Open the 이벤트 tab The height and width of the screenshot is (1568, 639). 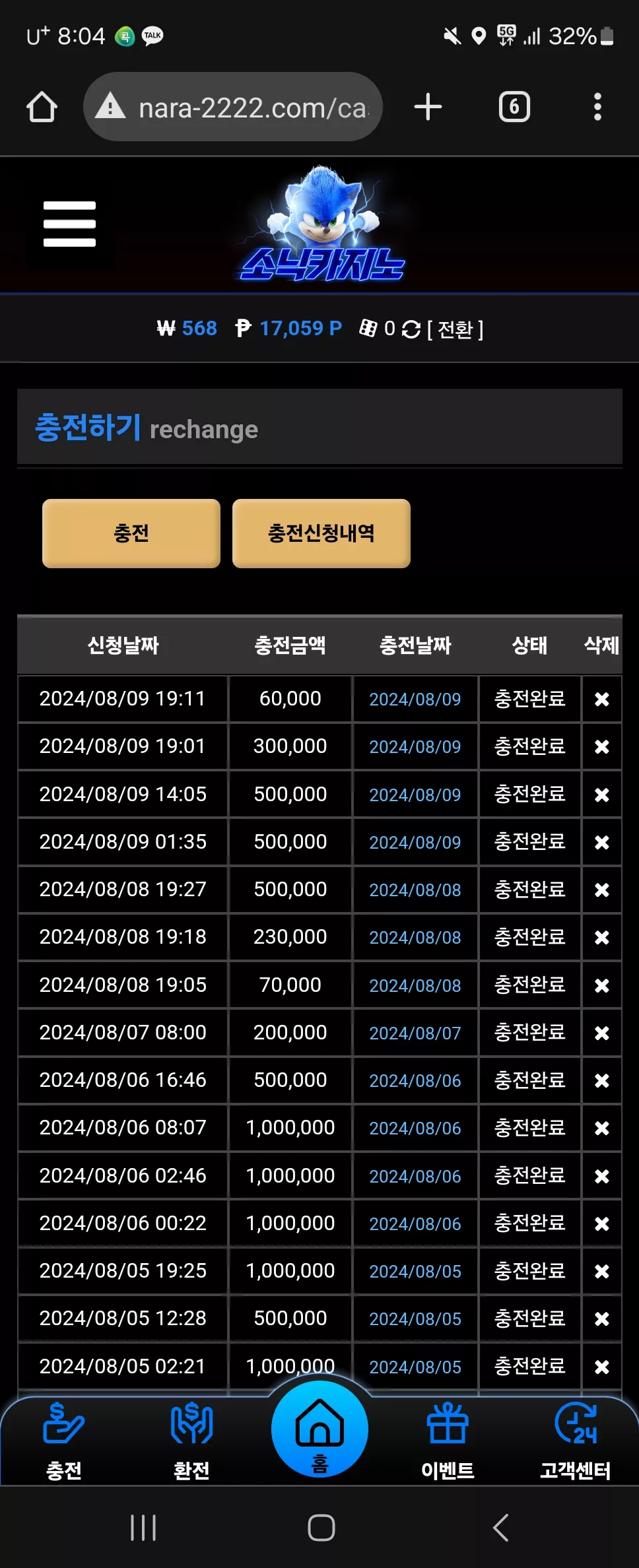coord(448,1441)
